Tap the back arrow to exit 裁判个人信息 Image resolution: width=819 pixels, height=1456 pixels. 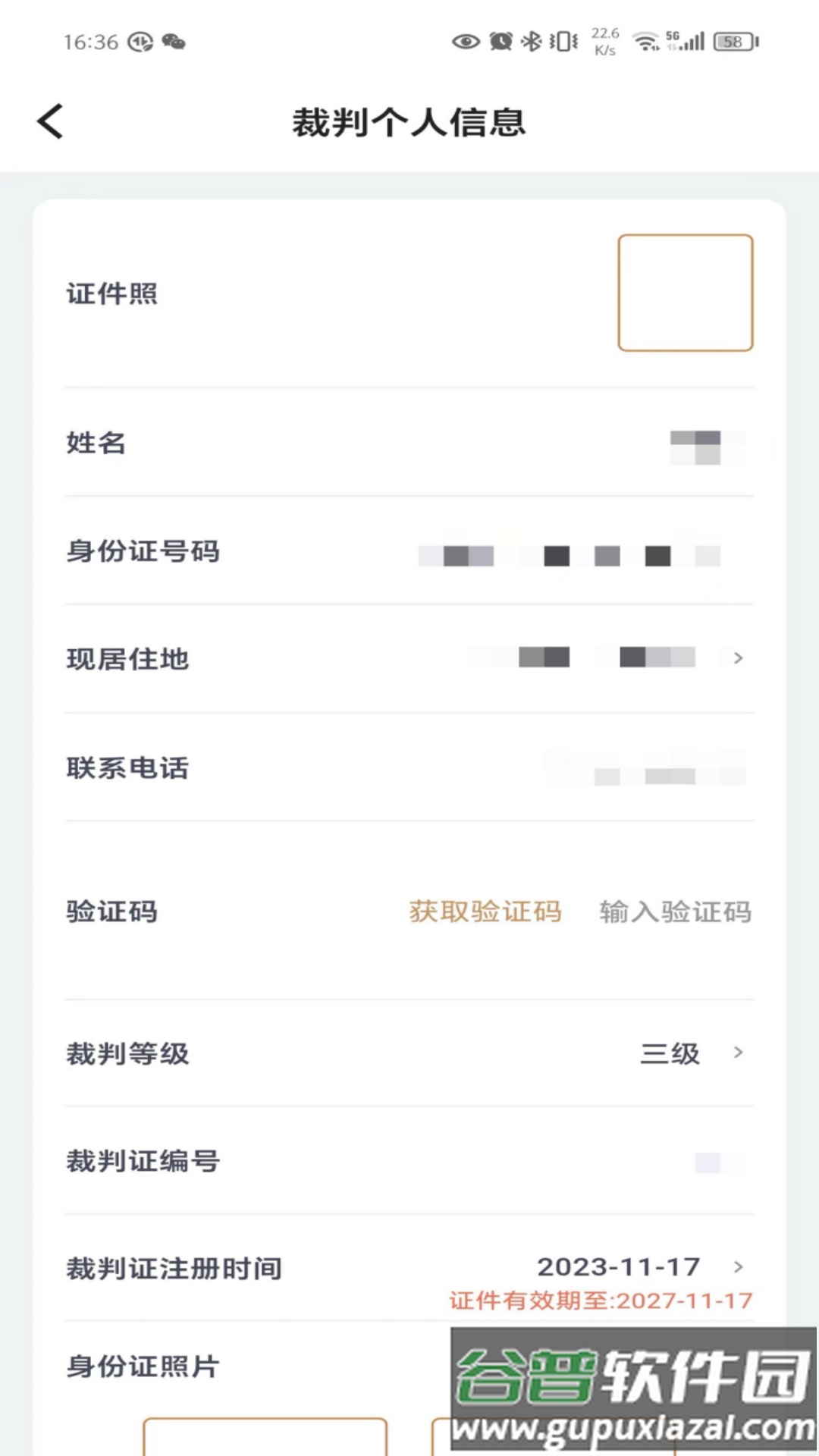(x=49, y=120)
